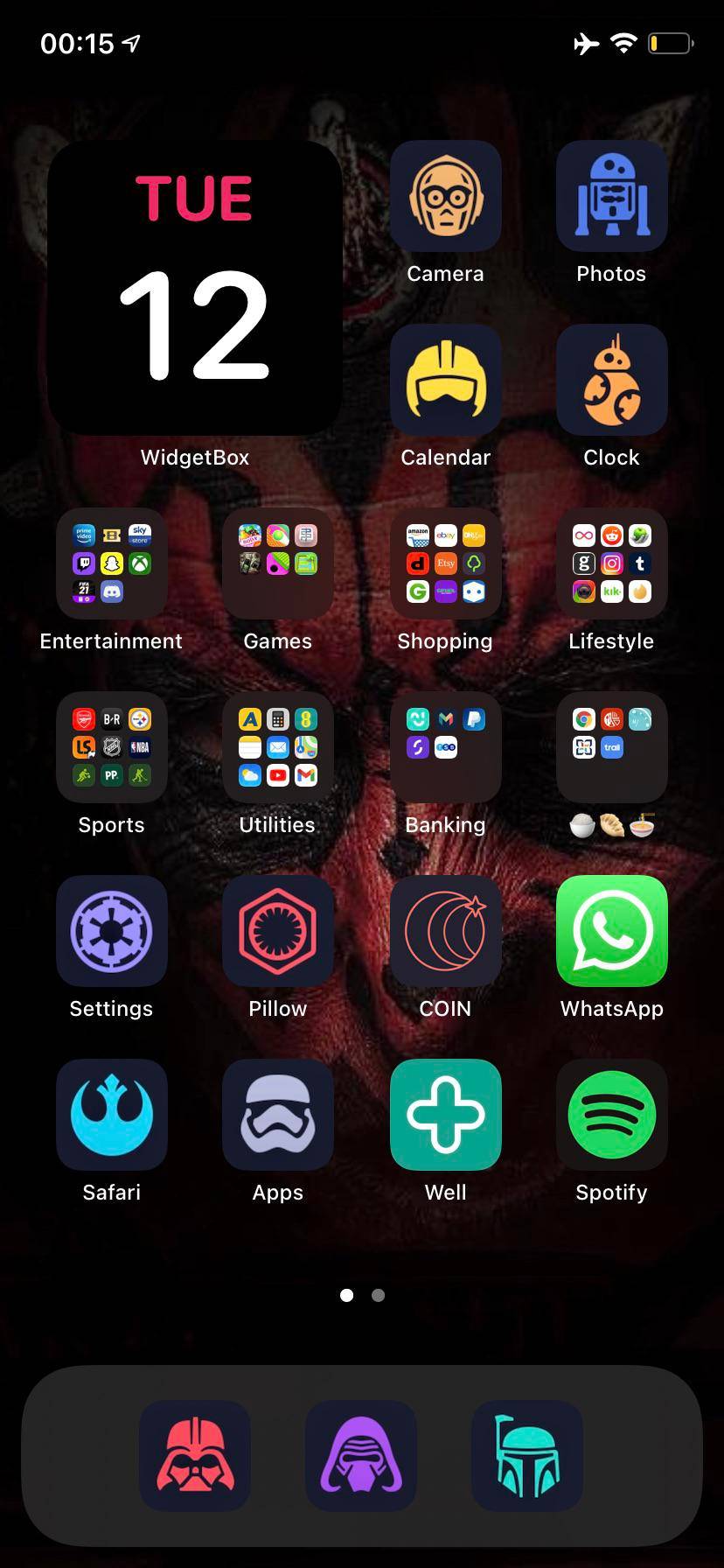
Task: Open Settings via the Imperial crest icon
Action: tap(111, 930)
